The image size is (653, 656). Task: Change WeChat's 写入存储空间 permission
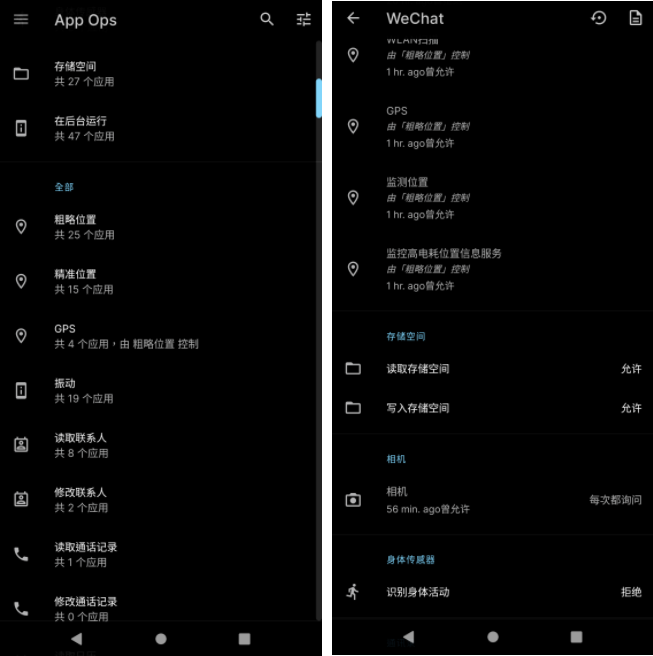(492, 408)
